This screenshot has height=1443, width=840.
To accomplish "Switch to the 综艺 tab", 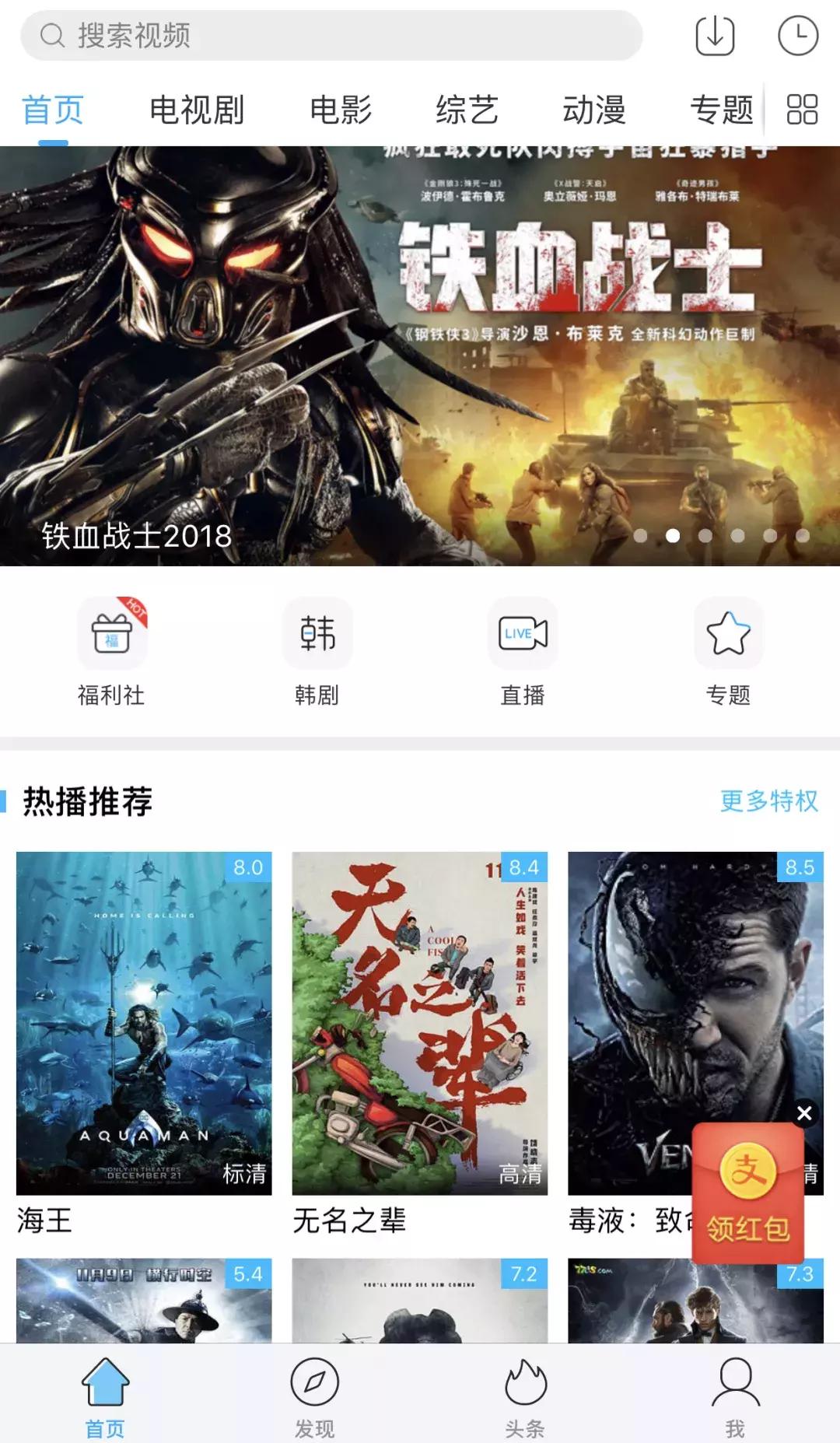I will (x=467, y=110).
